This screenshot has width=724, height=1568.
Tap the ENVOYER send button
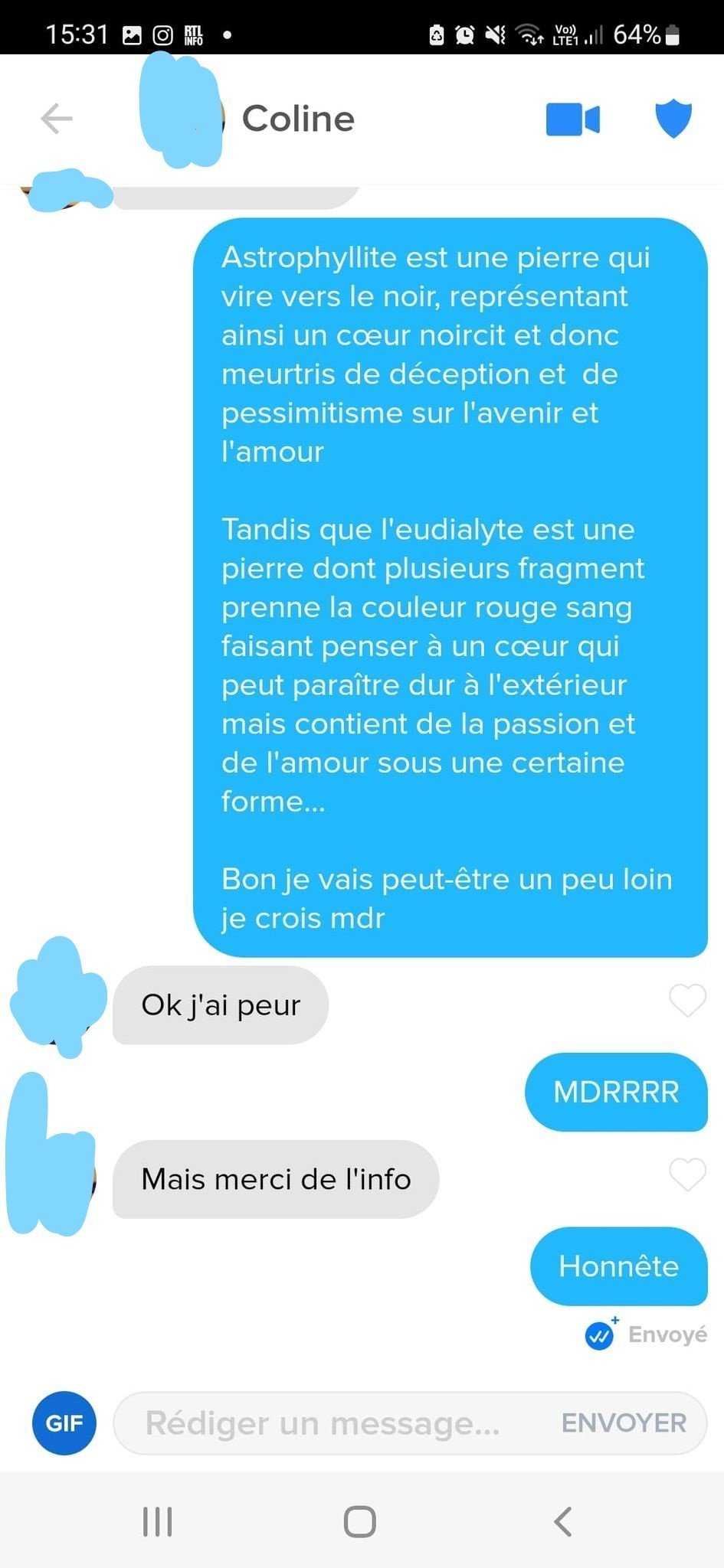(x=624, y=1423)
